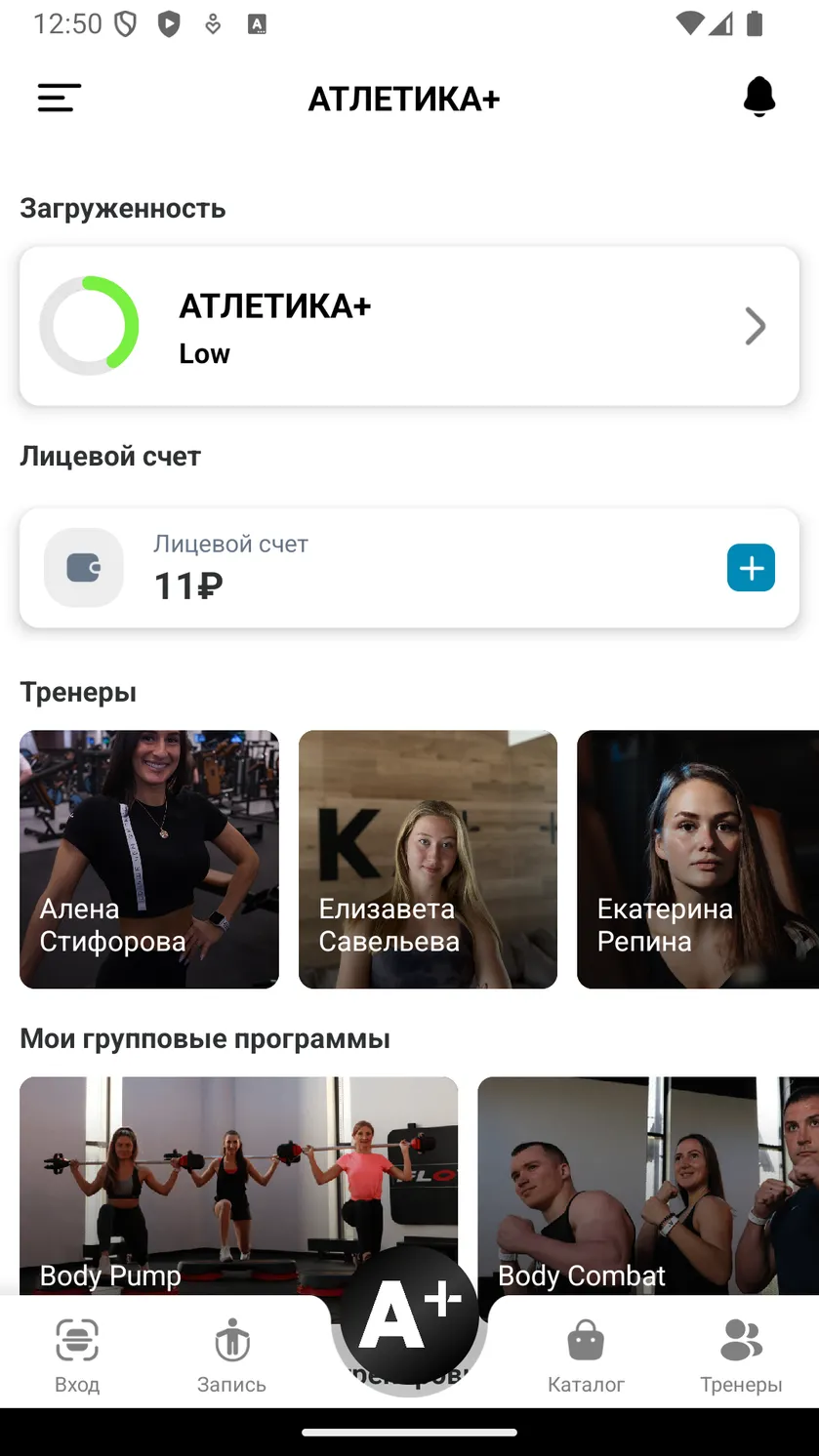Switch to the Вход tab
819x1456 pixels.
77,1355
